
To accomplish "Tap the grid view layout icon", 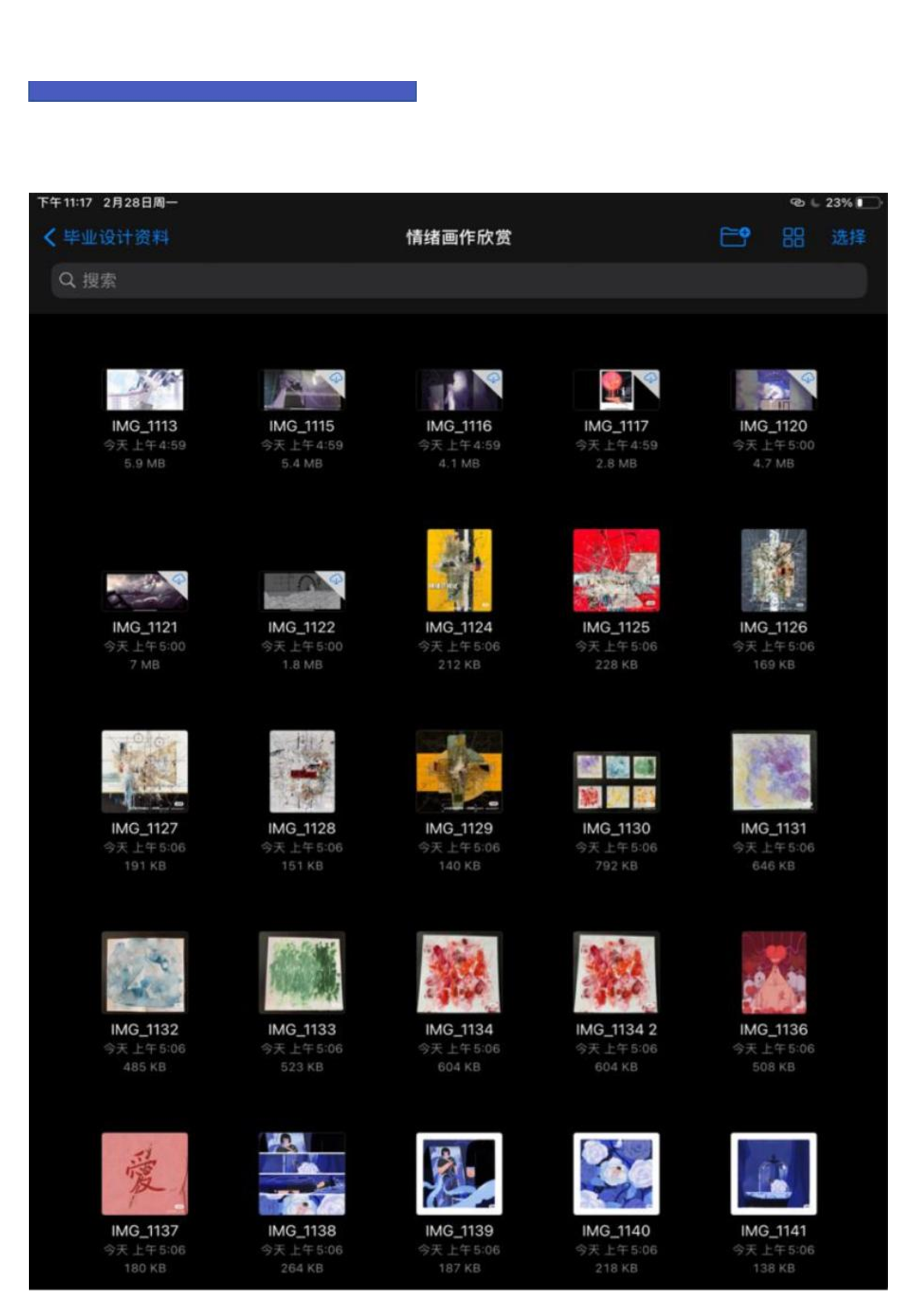I will point(793,238).
